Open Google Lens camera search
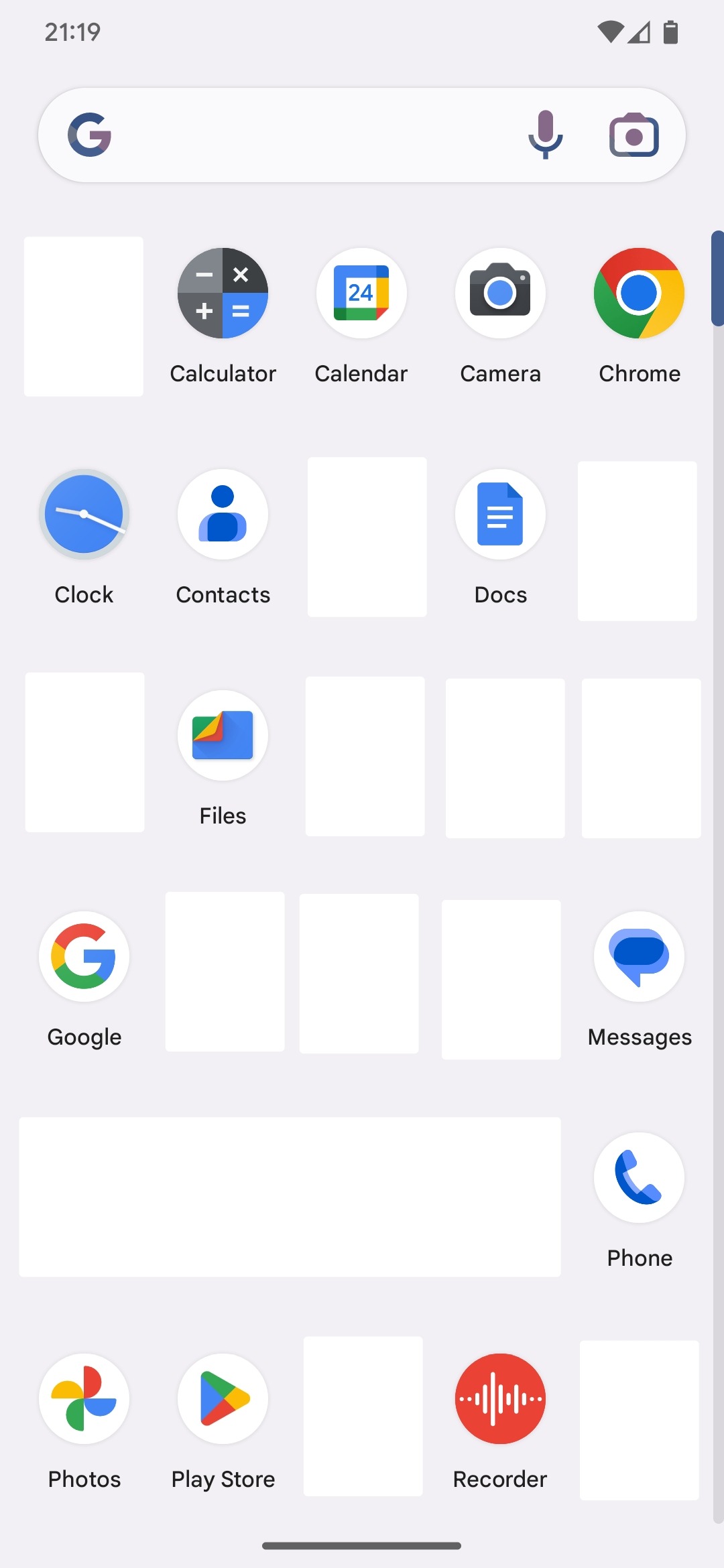The image size is (724, 1568). click(633, 135)
